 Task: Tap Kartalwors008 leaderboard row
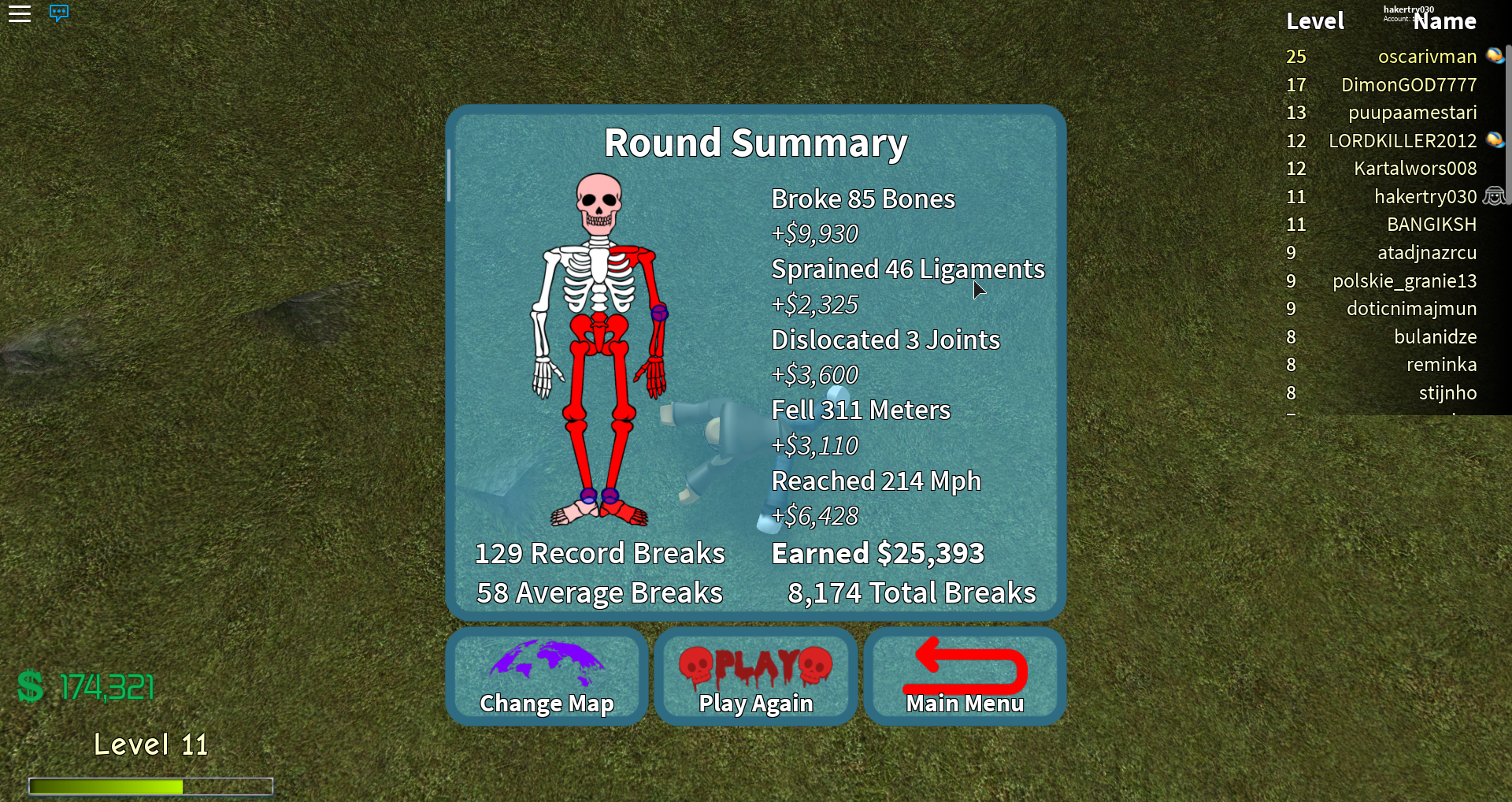[x=1414, y=169]
